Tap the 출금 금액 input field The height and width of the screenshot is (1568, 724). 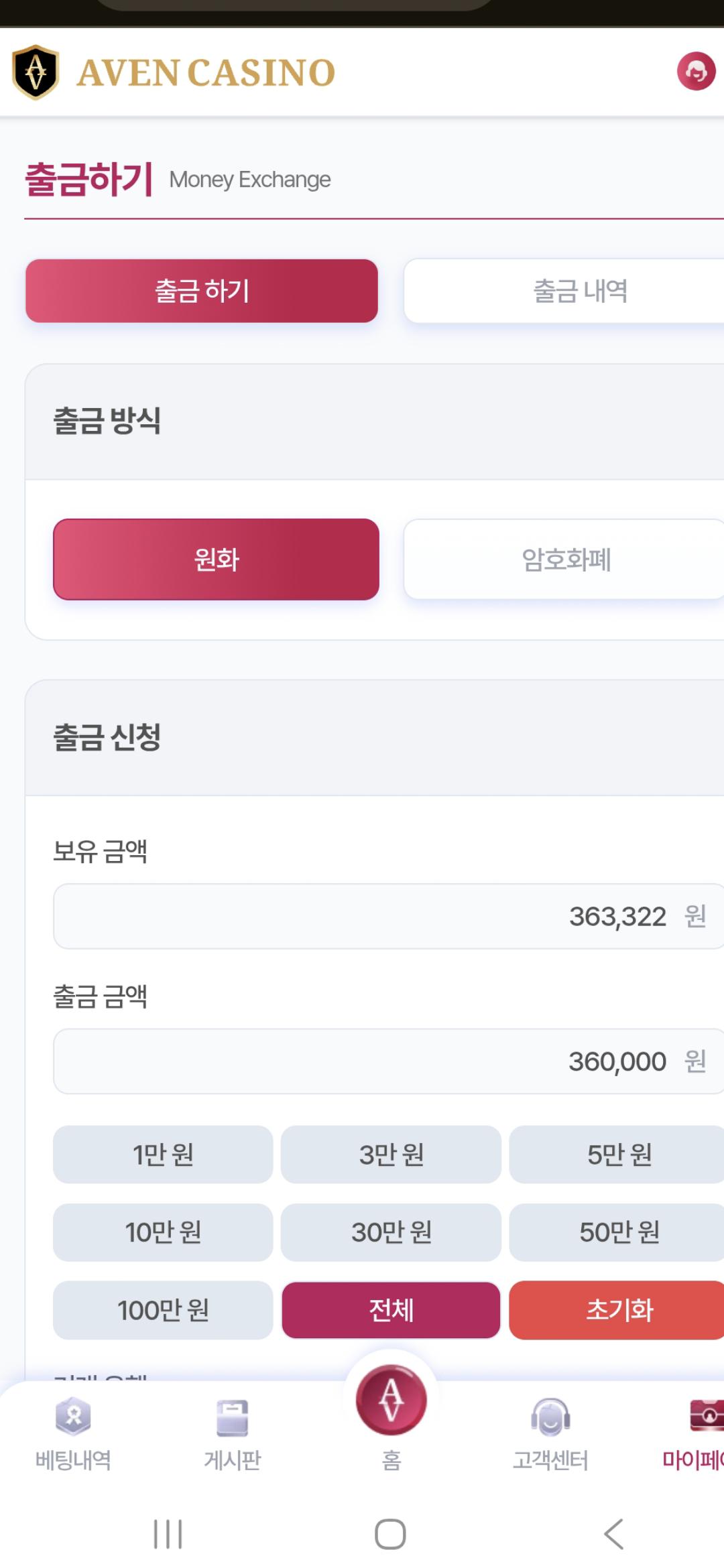coord(375,1061)
